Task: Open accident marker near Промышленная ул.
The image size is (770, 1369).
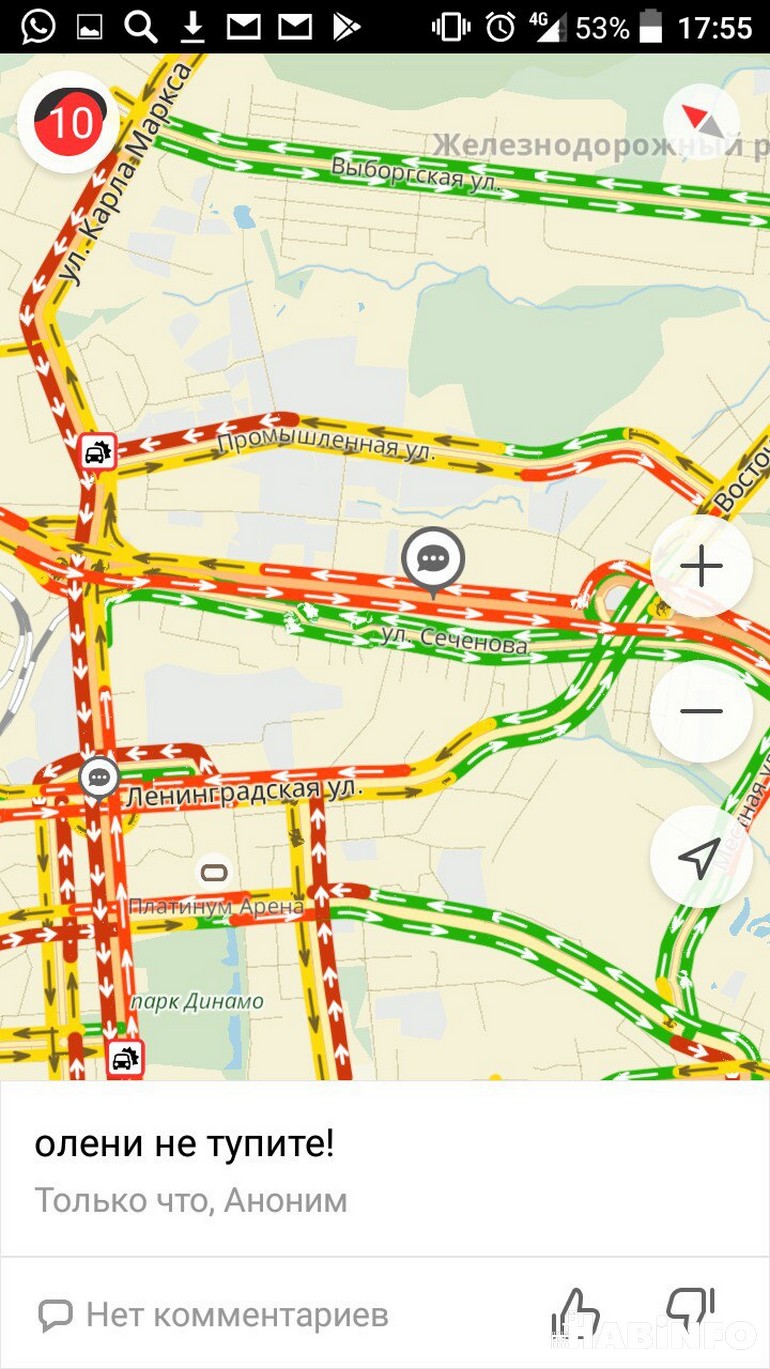Action: tap(98, 452)
